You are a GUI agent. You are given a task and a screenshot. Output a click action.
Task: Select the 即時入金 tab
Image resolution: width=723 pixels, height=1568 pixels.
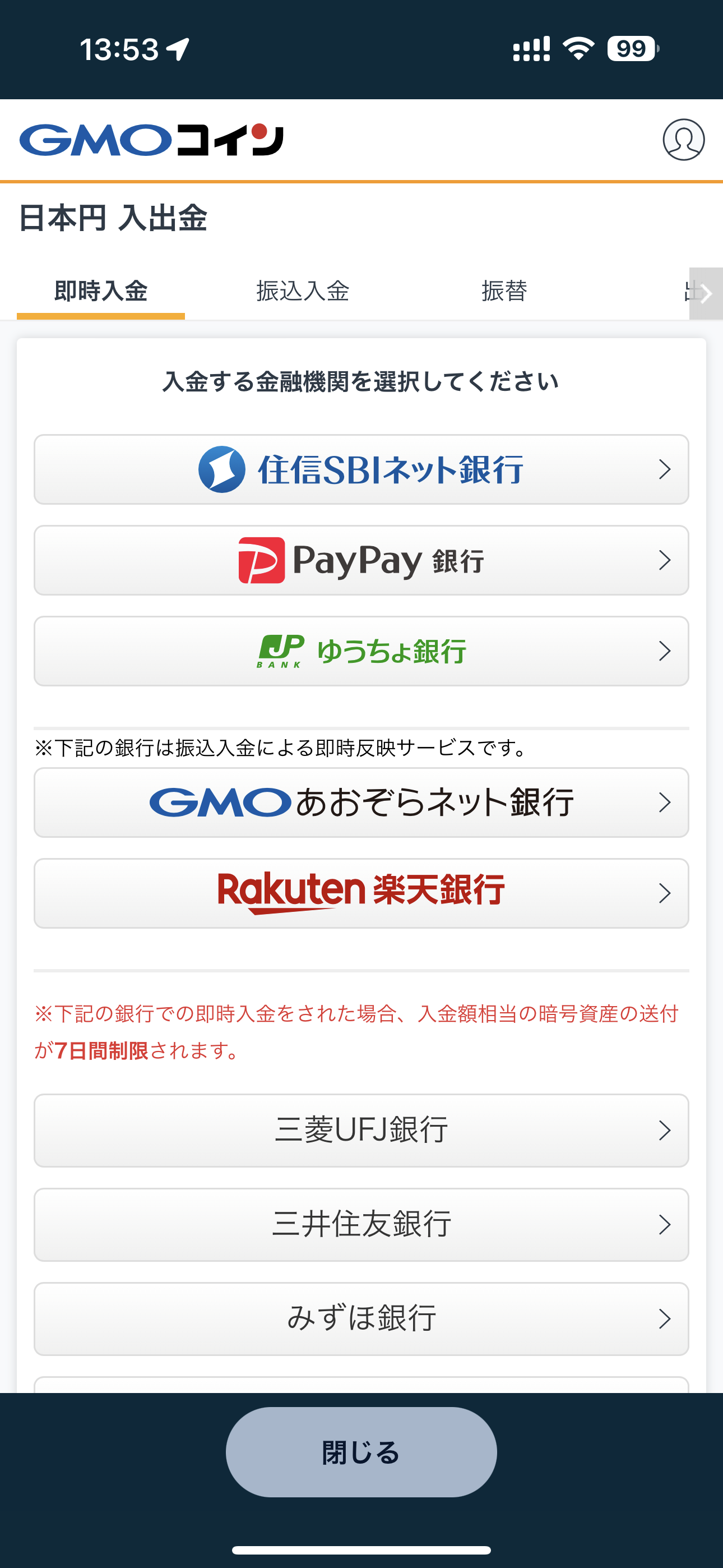(101, 291)
